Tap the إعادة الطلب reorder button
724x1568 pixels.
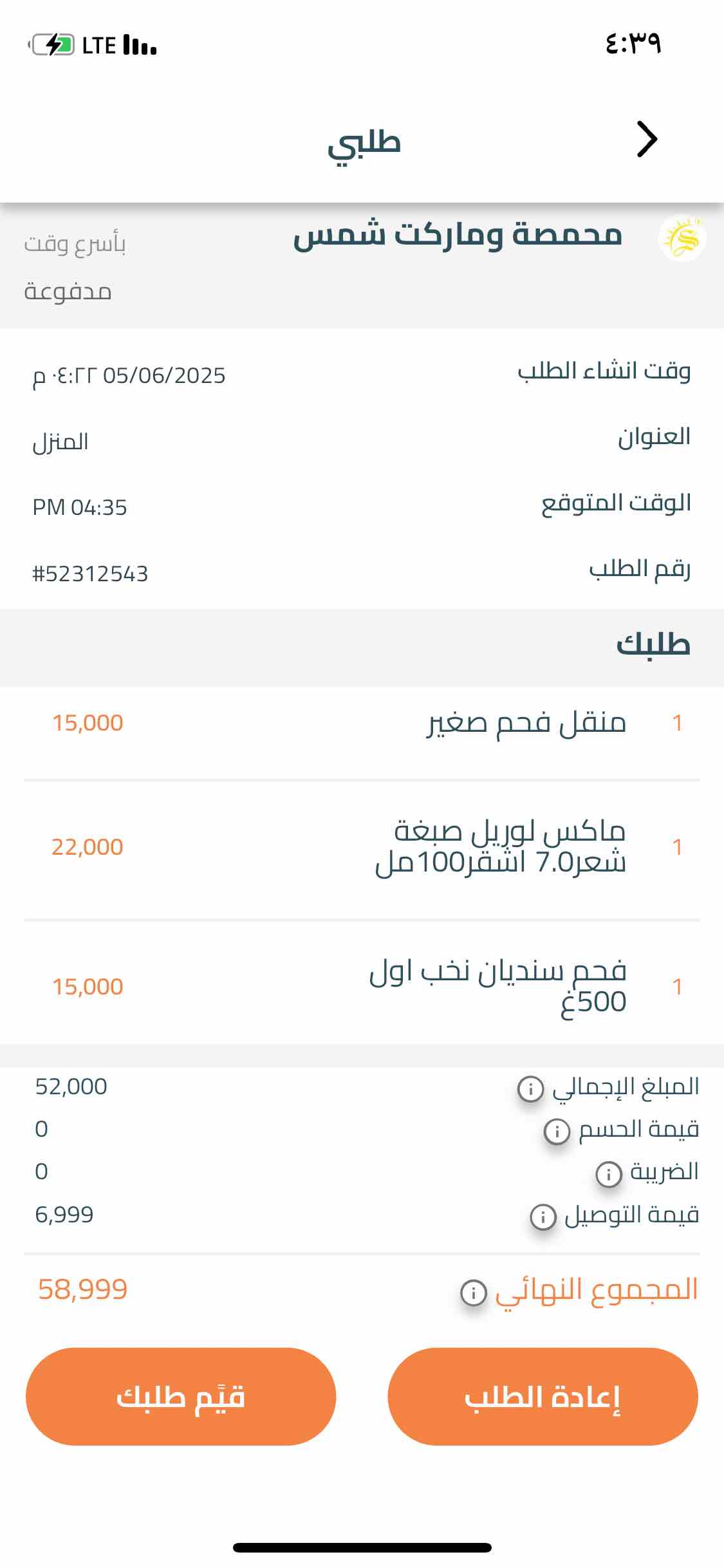(x=543, y=1396)
